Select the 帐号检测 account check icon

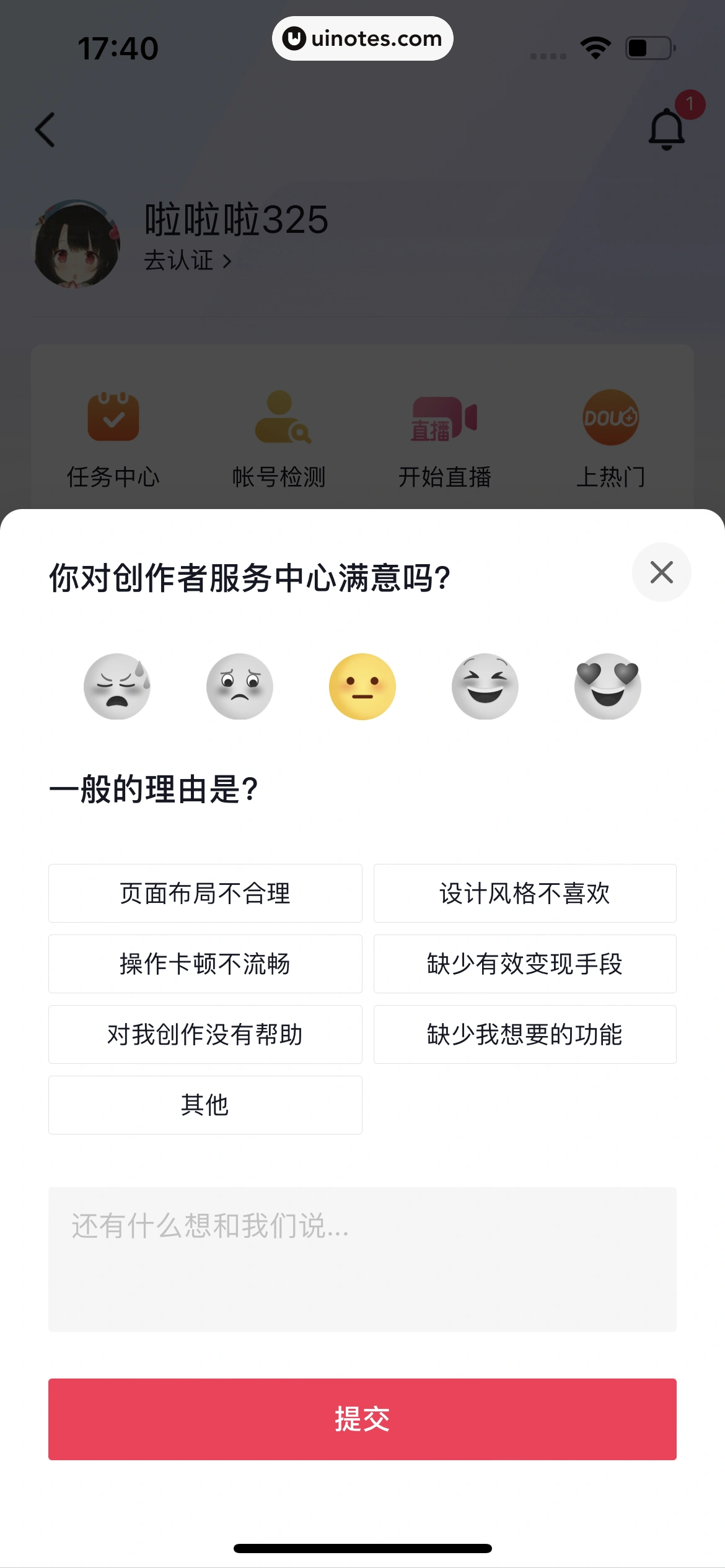coord(279,433)
